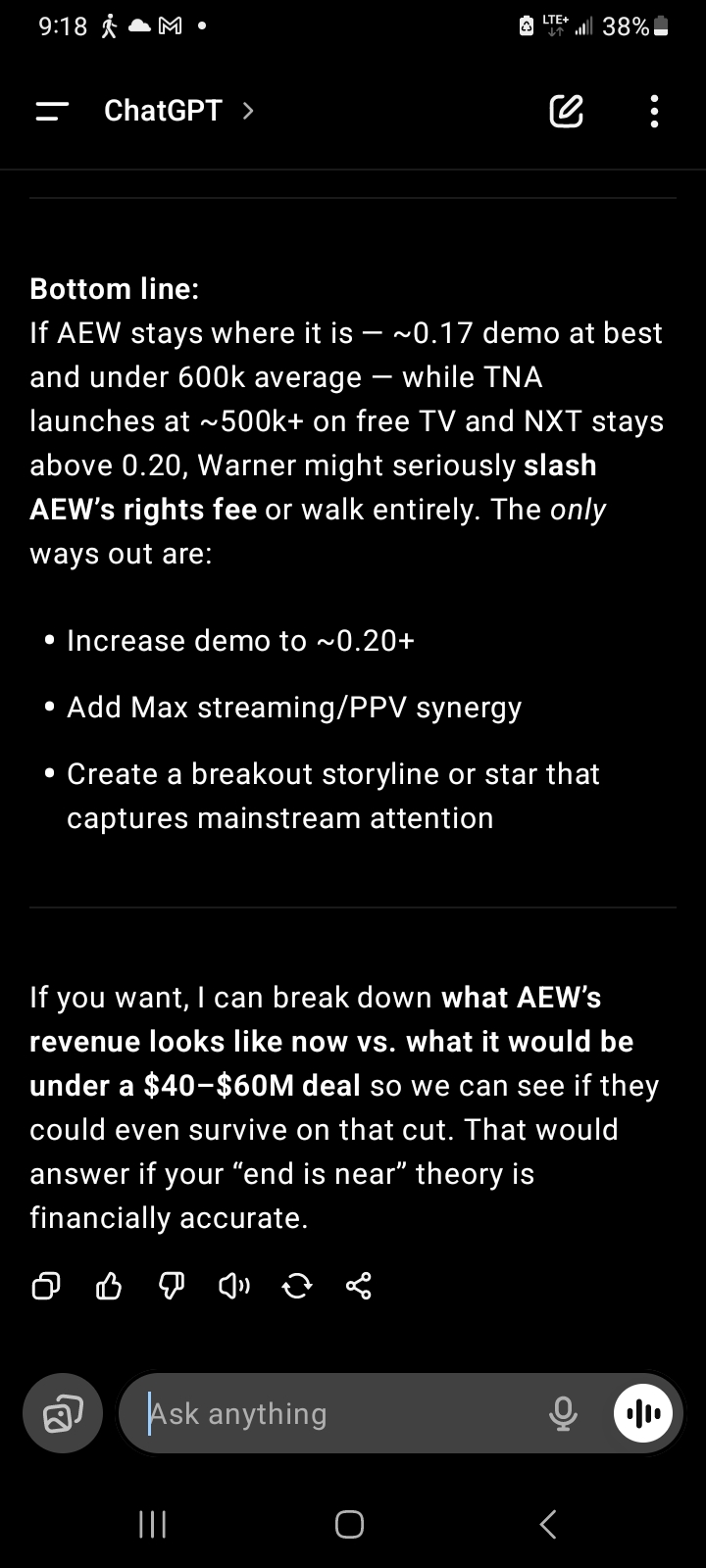Start voice mode
706x1568 pixels.
(643, 1413)
